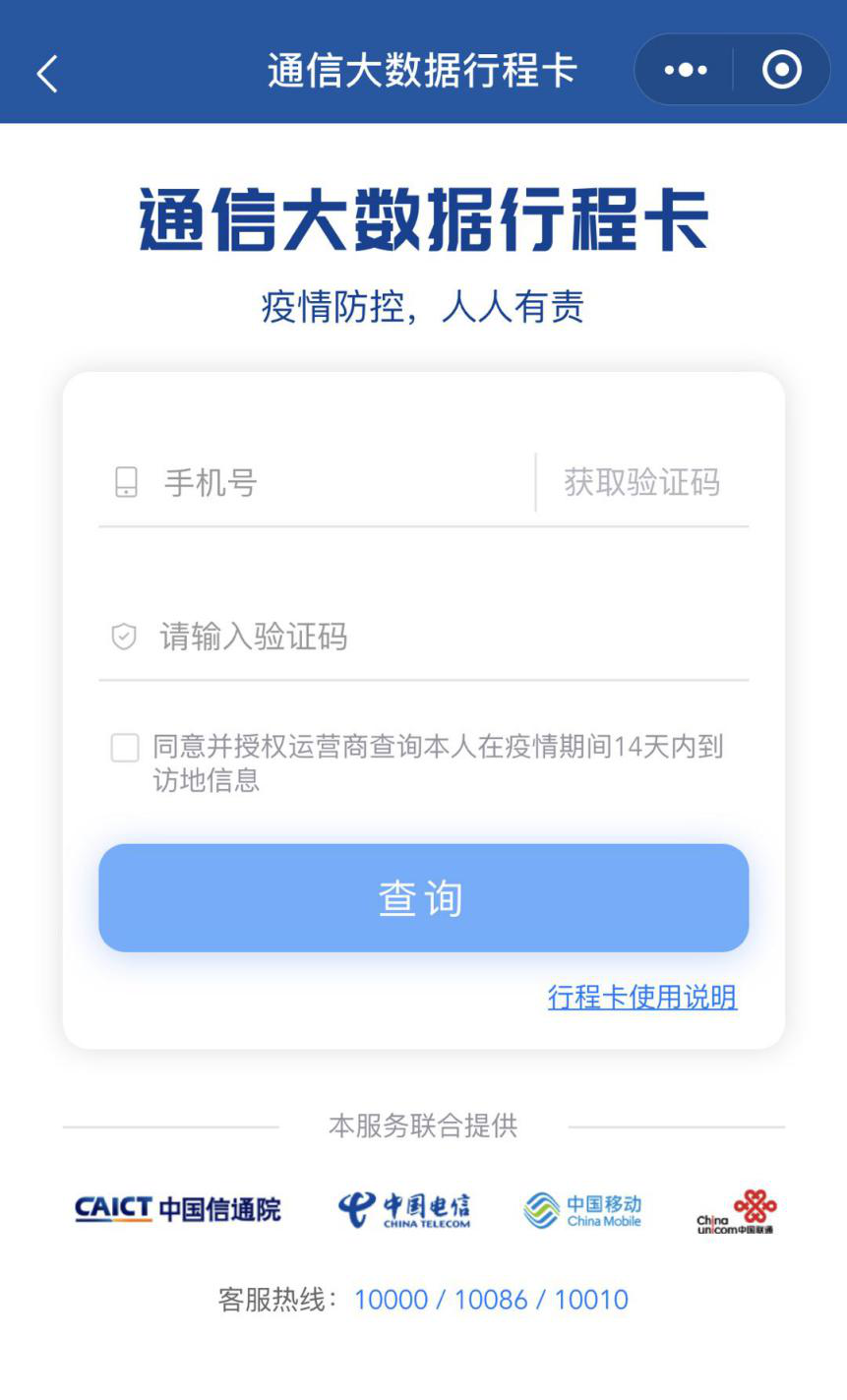Click the circular close/home button
This screenshot has height=1400, width=847.
pyautogui.click(x=780, y=69)
